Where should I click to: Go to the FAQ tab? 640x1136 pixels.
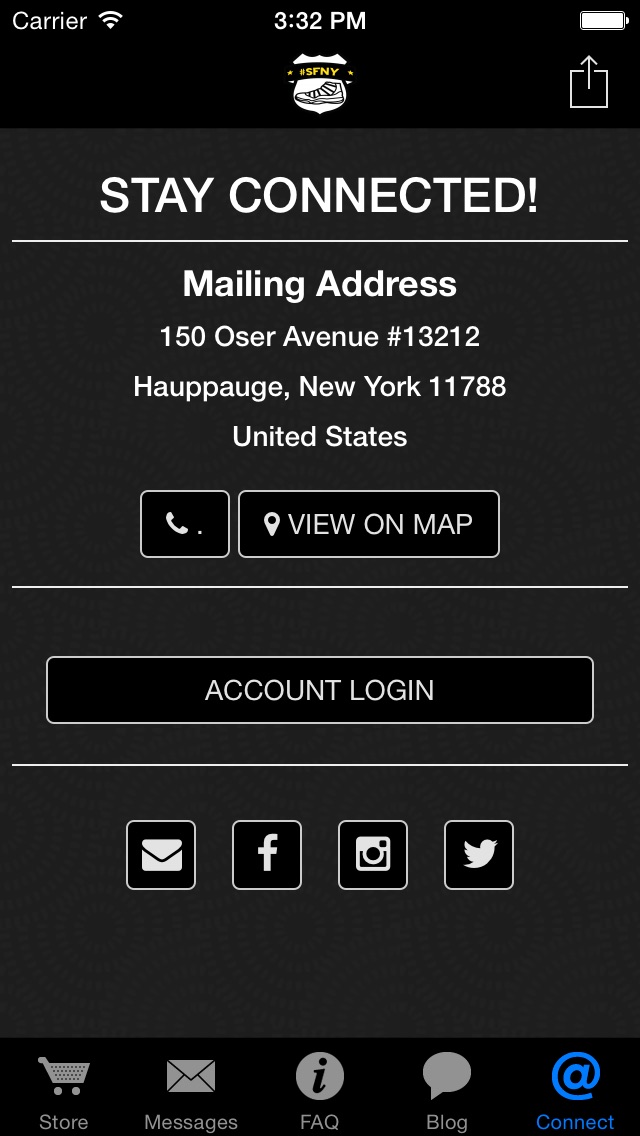tap(320, 1090)
